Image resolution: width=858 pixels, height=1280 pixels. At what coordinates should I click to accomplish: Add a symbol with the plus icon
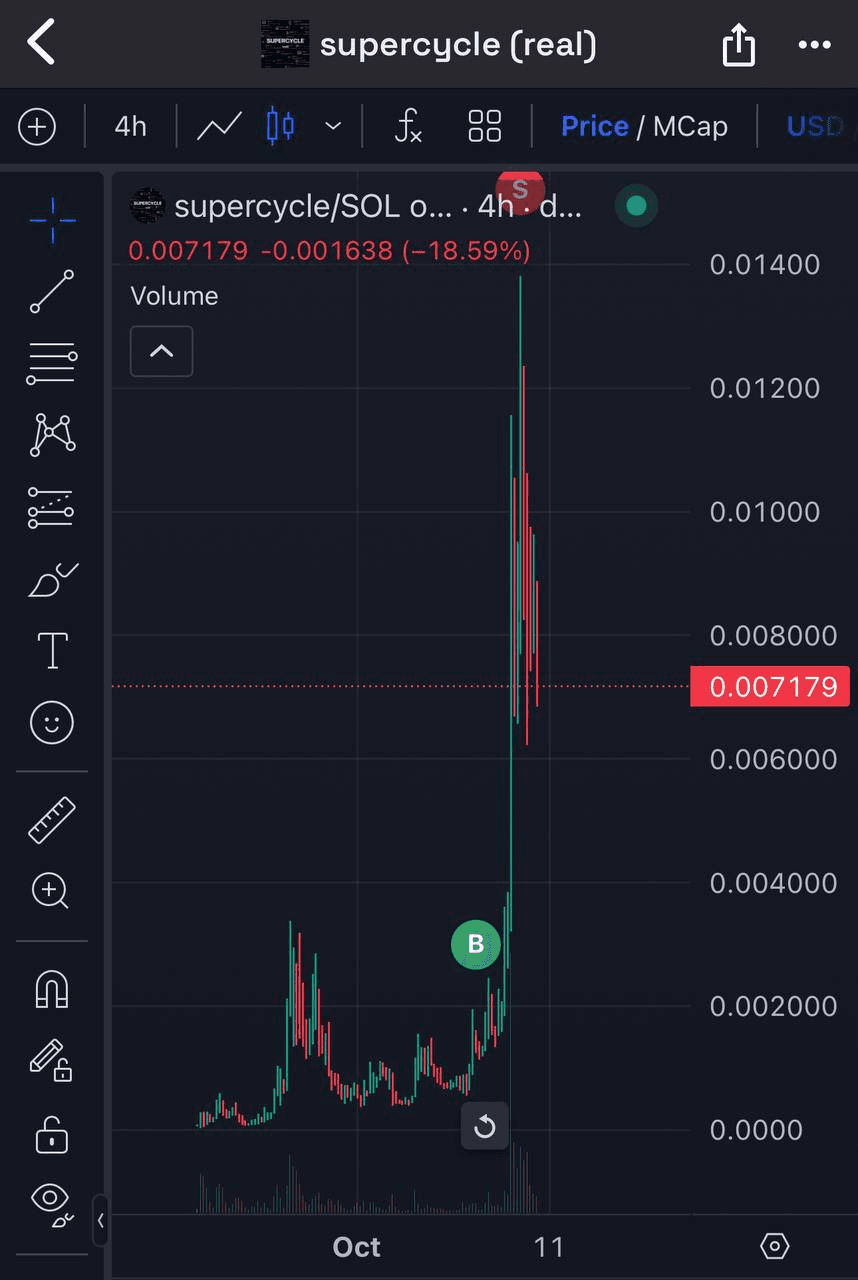(x=37, y=127)
